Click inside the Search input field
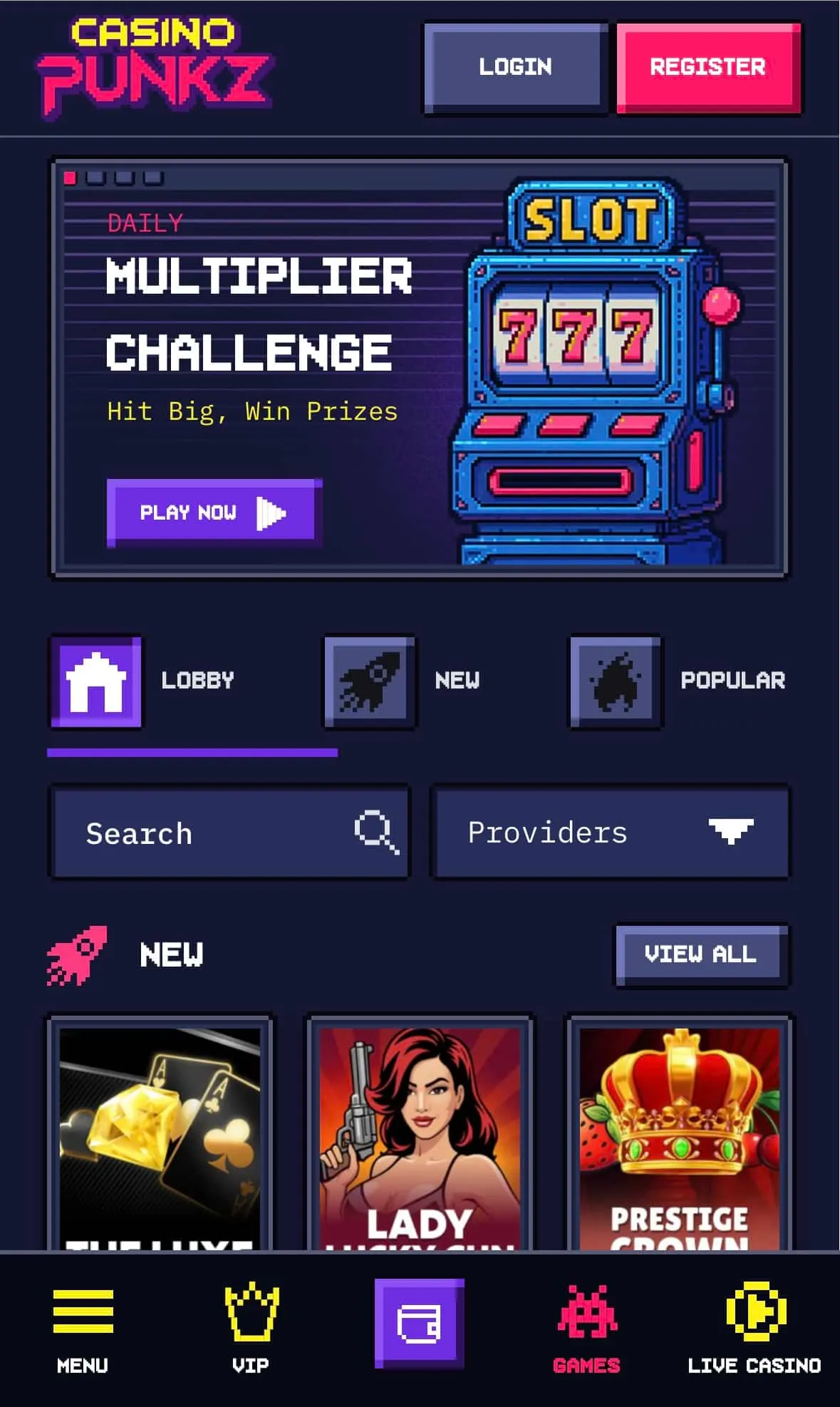This screenshot has height=1407, width=840. (x=199, y=833)
